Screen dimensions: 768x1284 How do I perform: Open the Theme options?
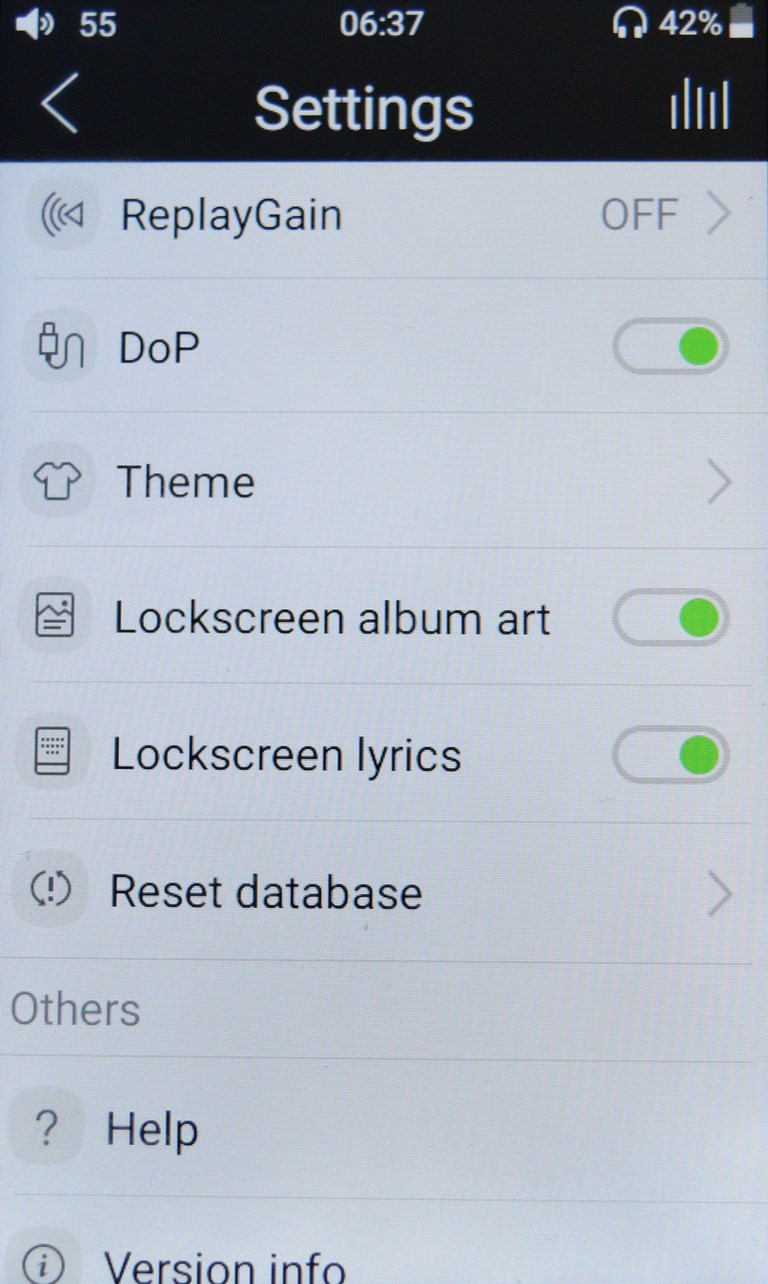(384, 482)
